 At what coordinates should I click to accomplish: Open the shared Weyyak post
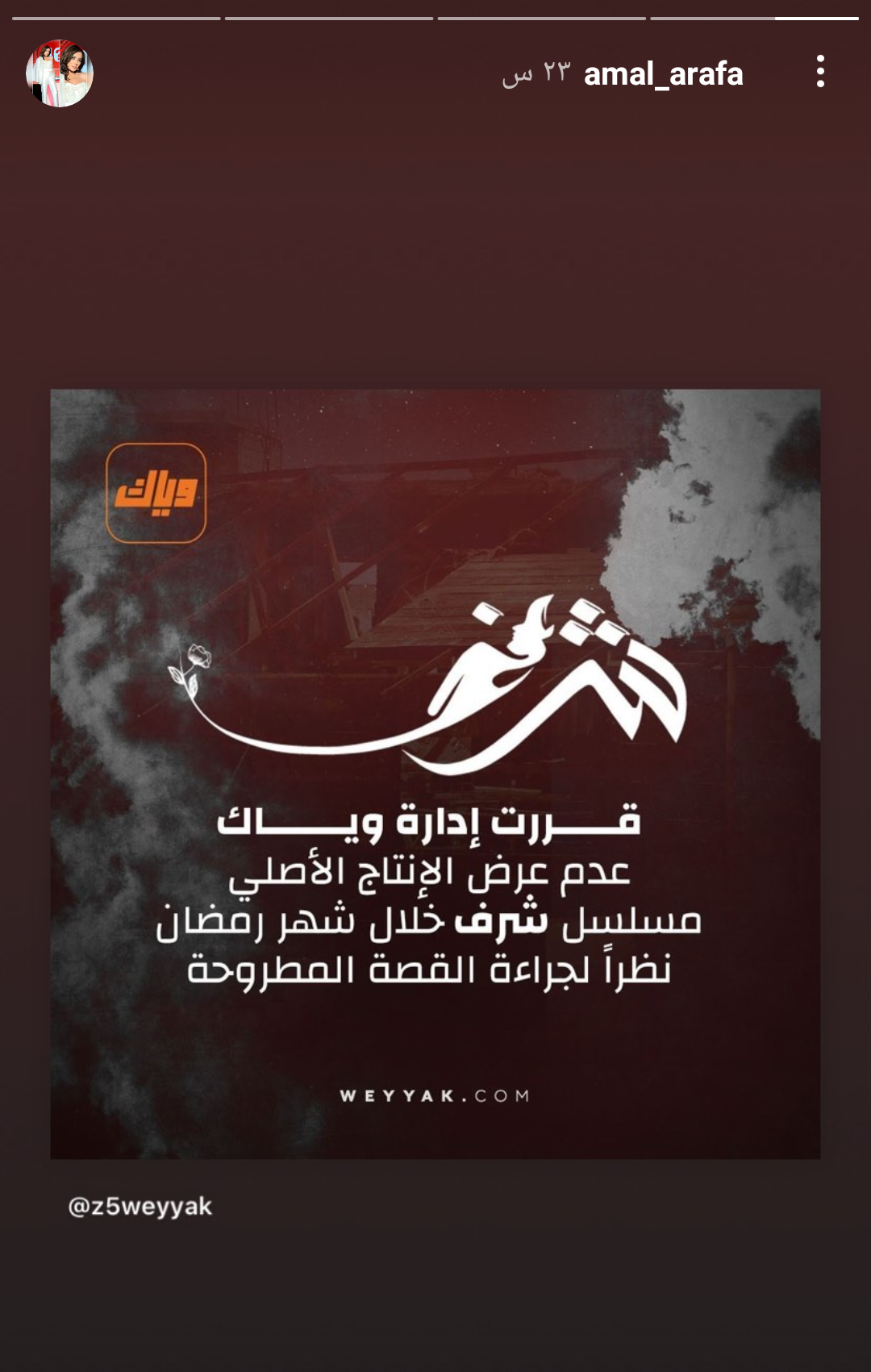tap(435, 774)
